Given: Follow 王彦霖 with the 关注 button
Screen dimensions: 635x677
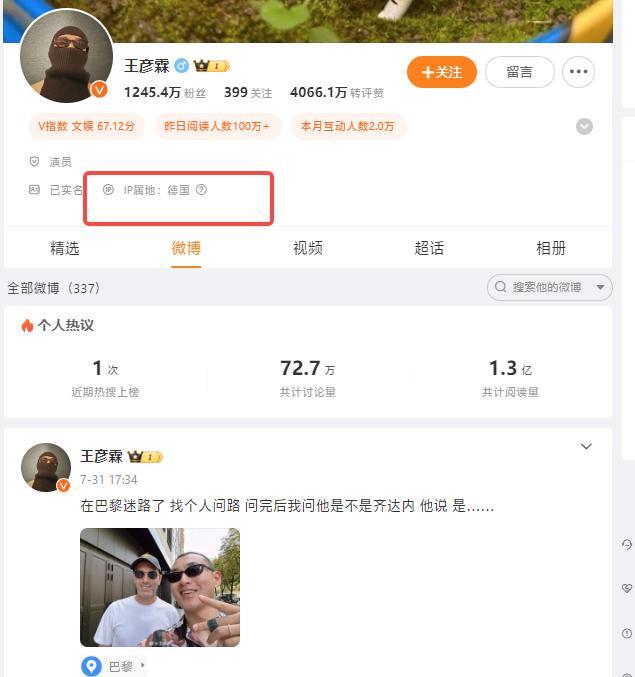Looking at the screenshot, I should coord(441,72).
